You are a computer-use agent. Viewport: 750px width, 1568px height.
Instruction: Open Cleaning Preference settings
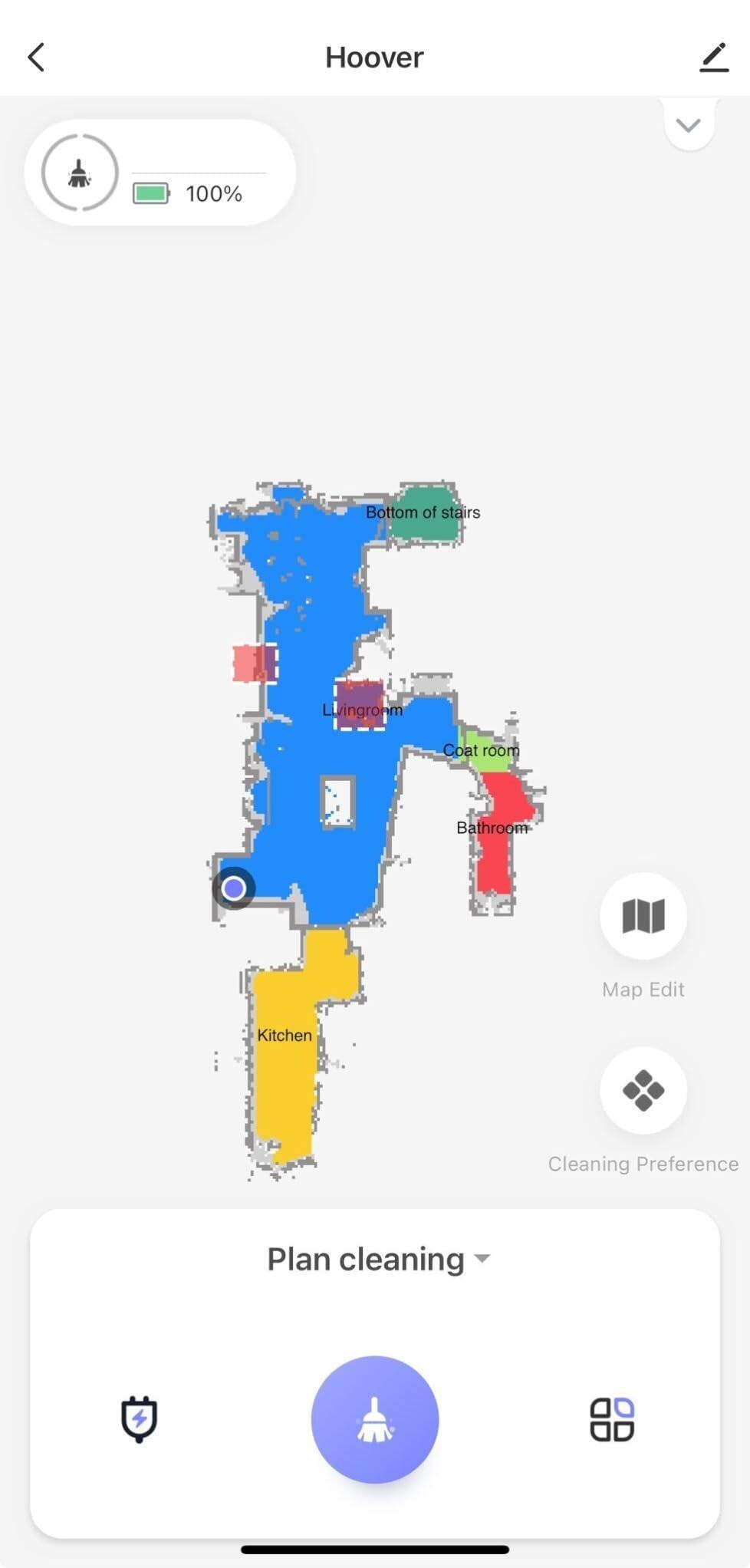(x=643, y=1090)
